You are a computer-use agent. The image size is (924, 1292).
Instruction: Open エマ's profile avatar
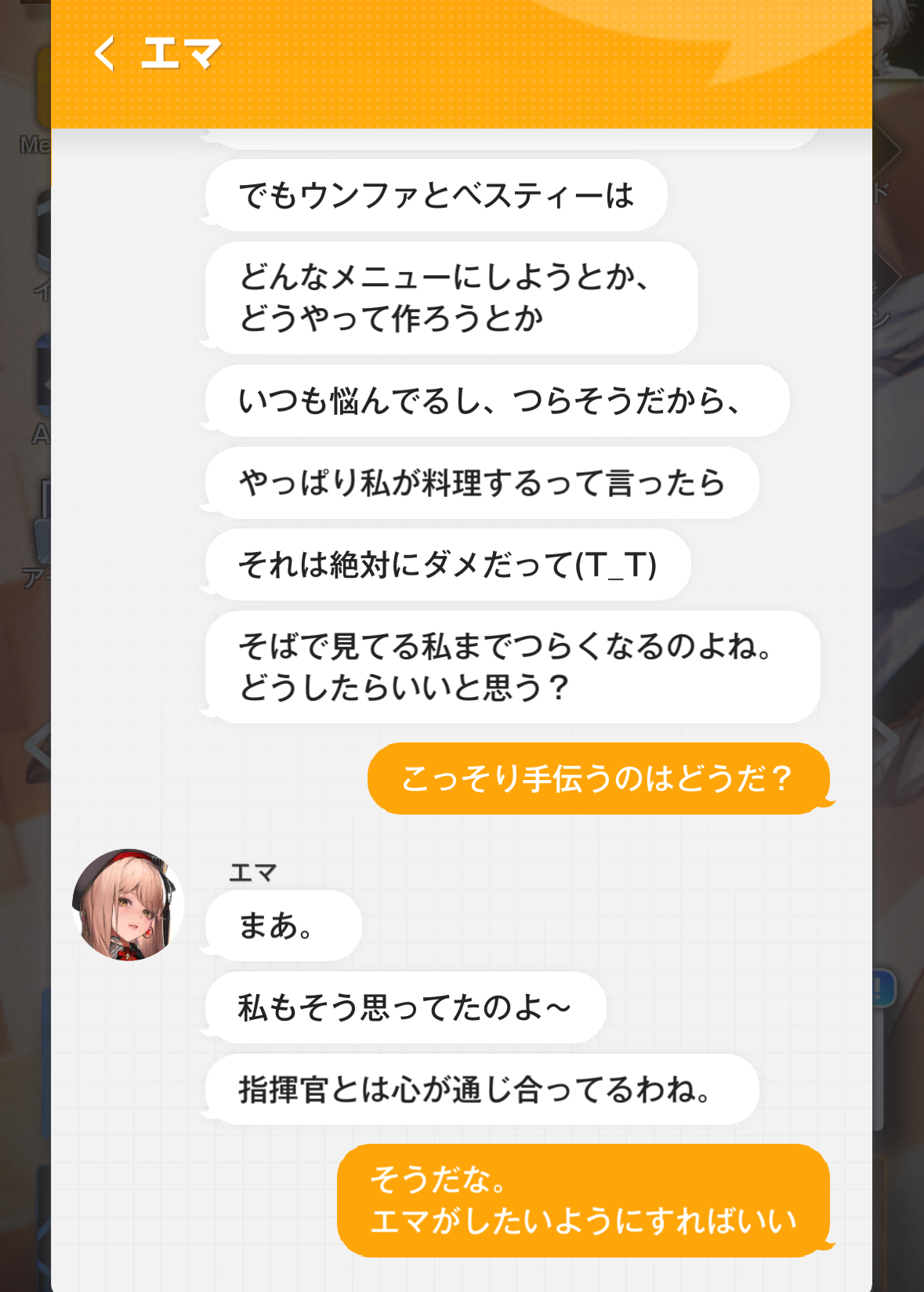pos(128,905)
